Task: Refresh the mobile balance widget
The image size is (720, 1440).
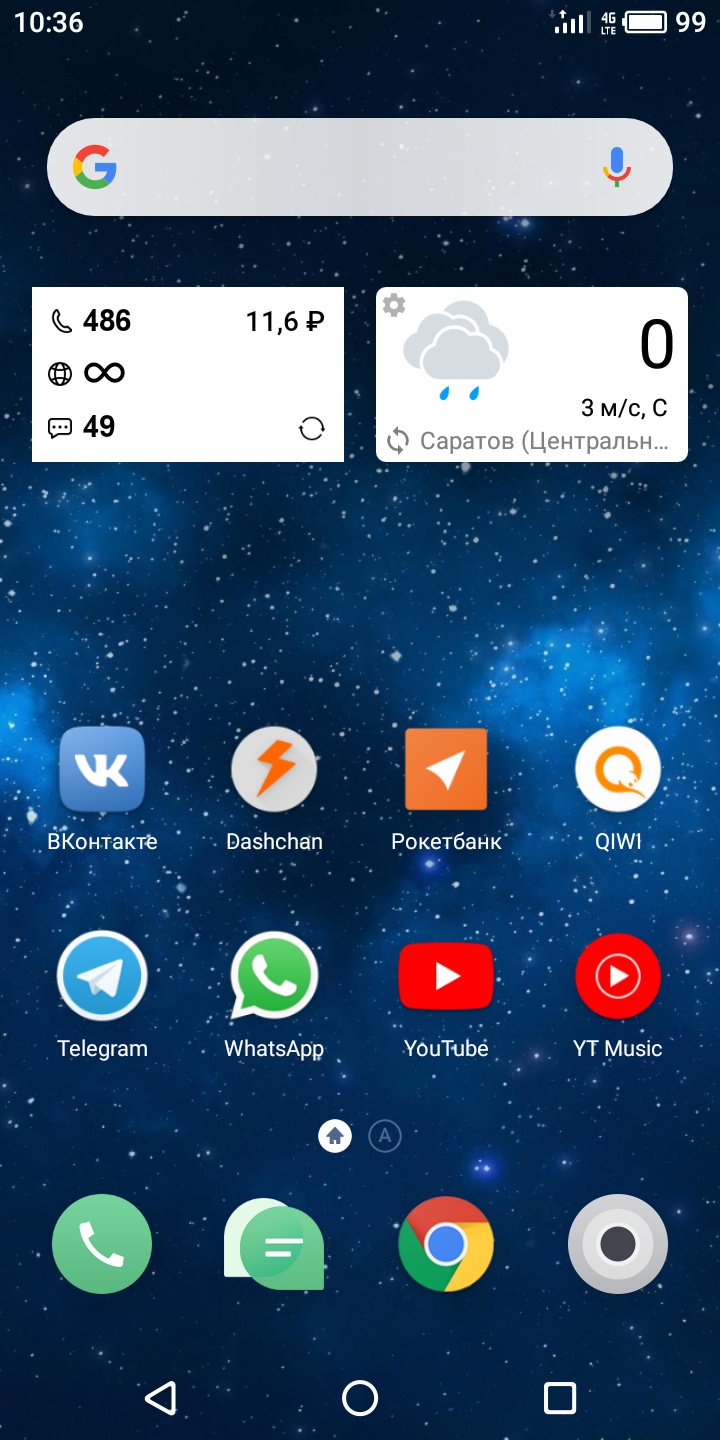Action: (312, 429)
